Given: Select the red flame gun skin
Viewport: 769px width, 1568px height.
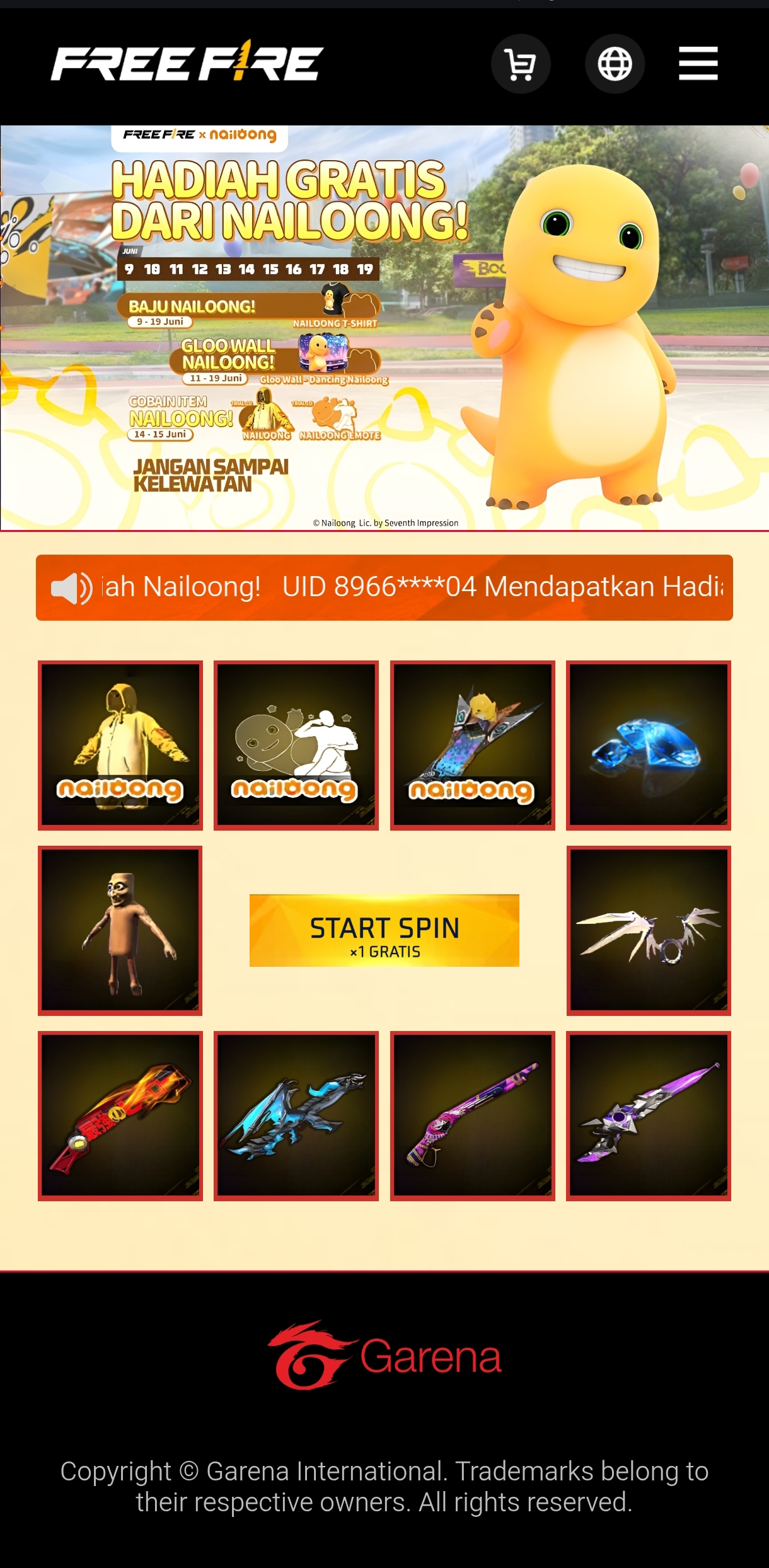Looking at the screenshot, I should [120, 1115].
